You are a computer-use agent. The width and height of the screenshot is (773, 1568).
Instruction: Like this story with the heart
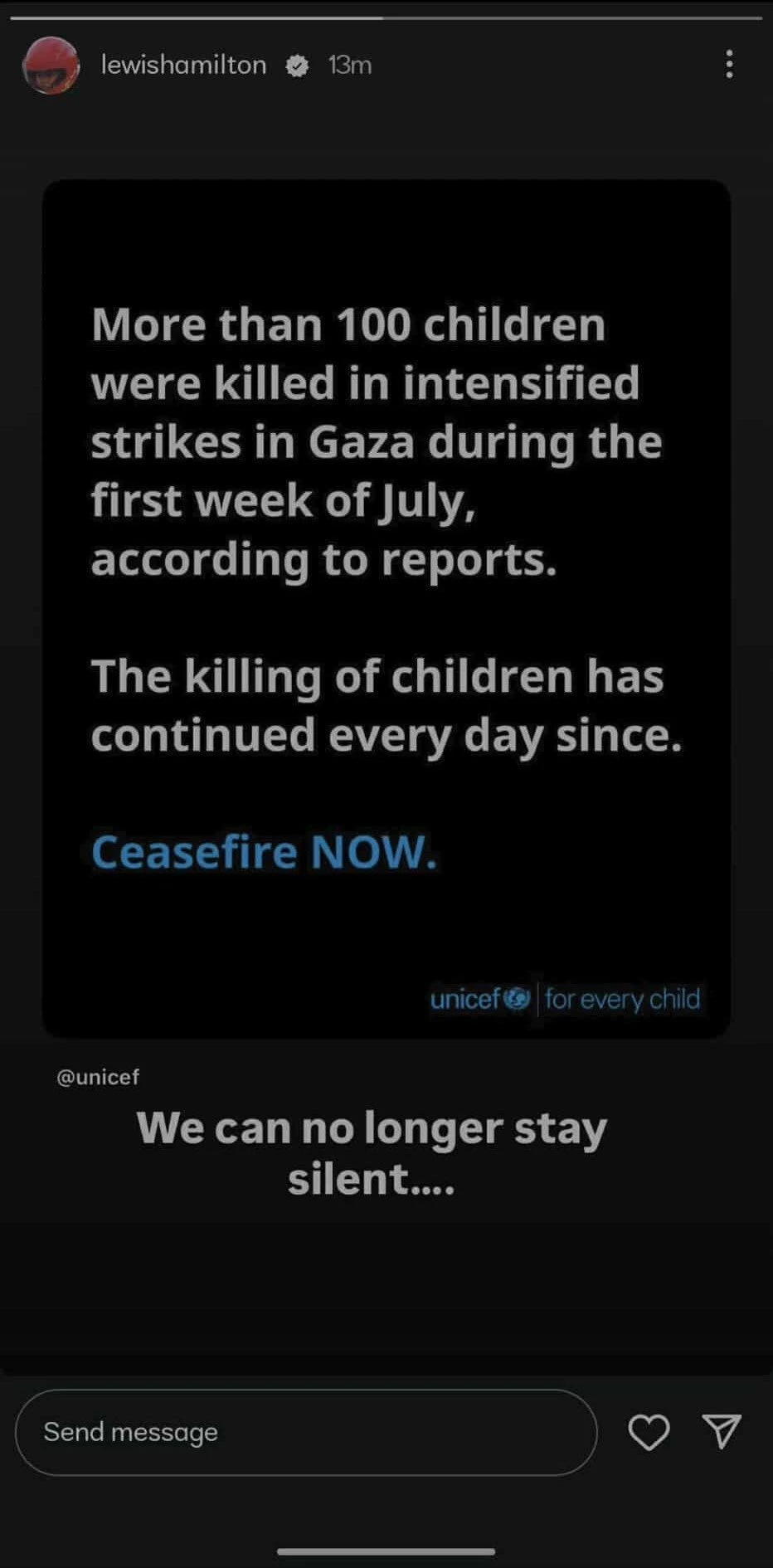[649, 1432]
